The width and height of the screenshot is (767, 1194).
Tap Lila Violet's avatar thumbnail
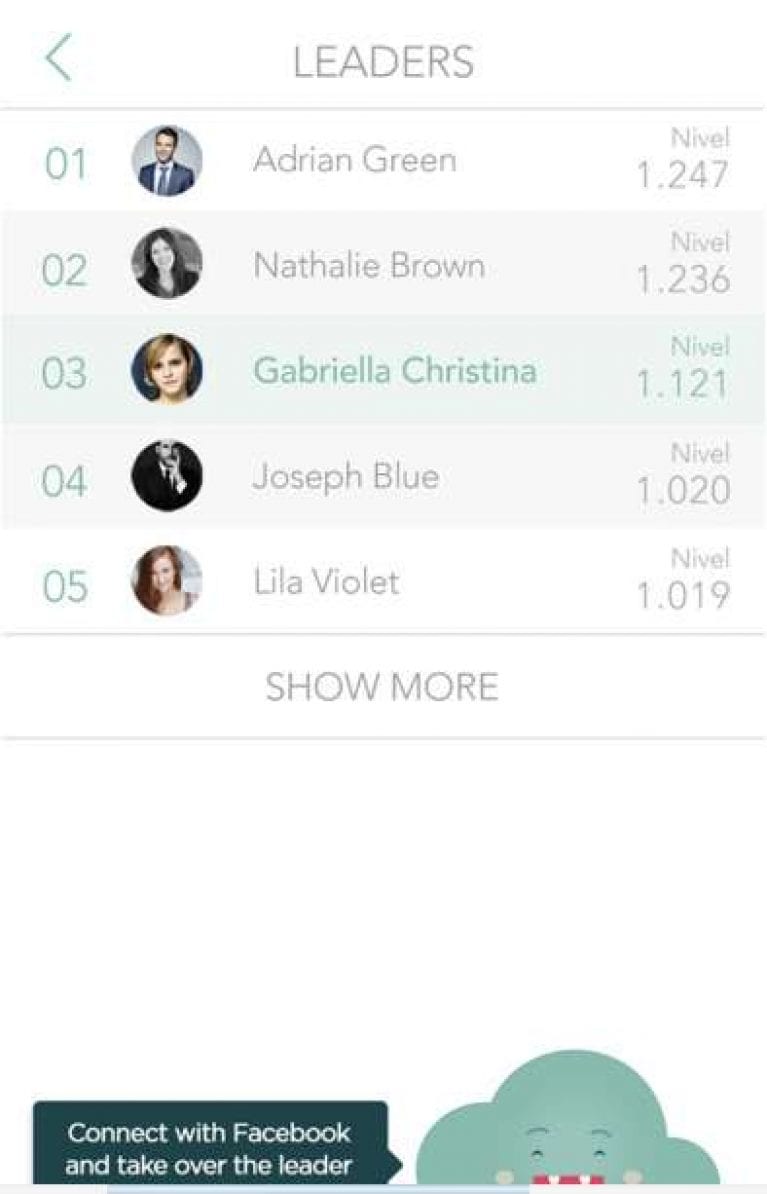pos(167,582)
